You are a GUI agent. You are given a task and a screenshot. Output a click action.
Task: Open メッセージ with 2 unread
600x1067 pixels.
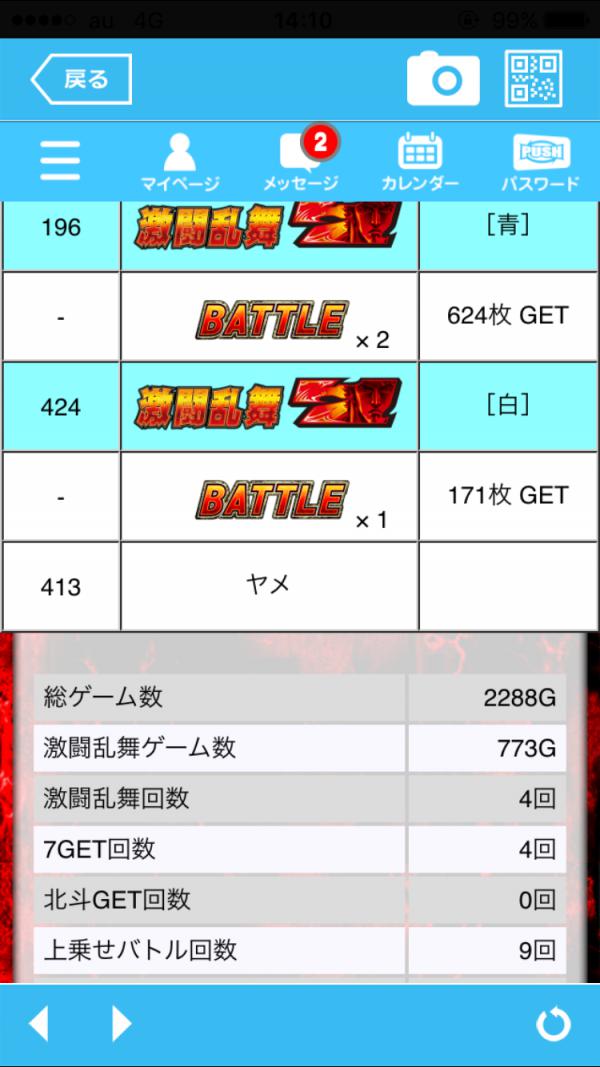click(x=300, y=162)
